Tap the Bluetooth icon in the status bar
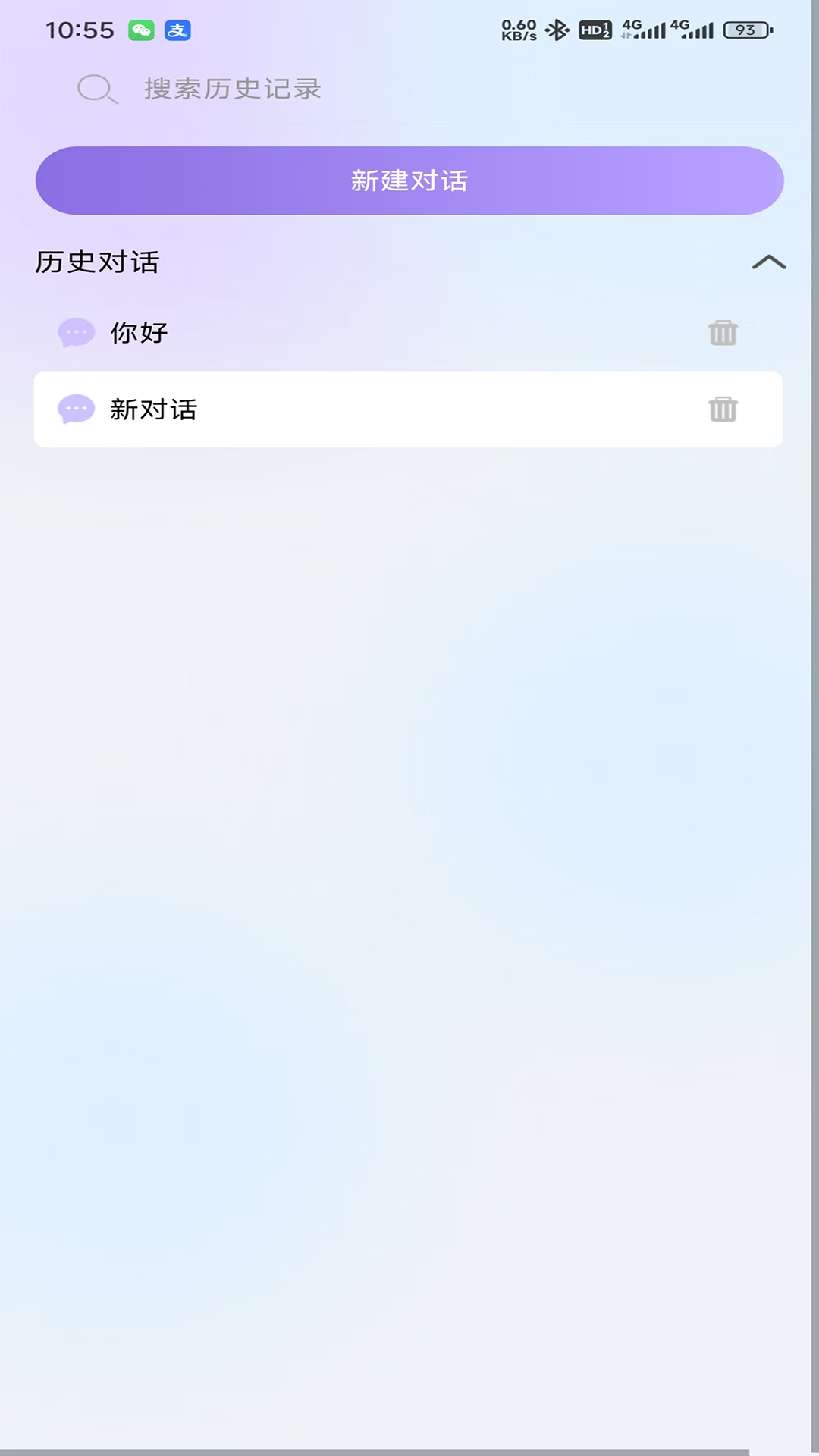 [x=557, y=30]
